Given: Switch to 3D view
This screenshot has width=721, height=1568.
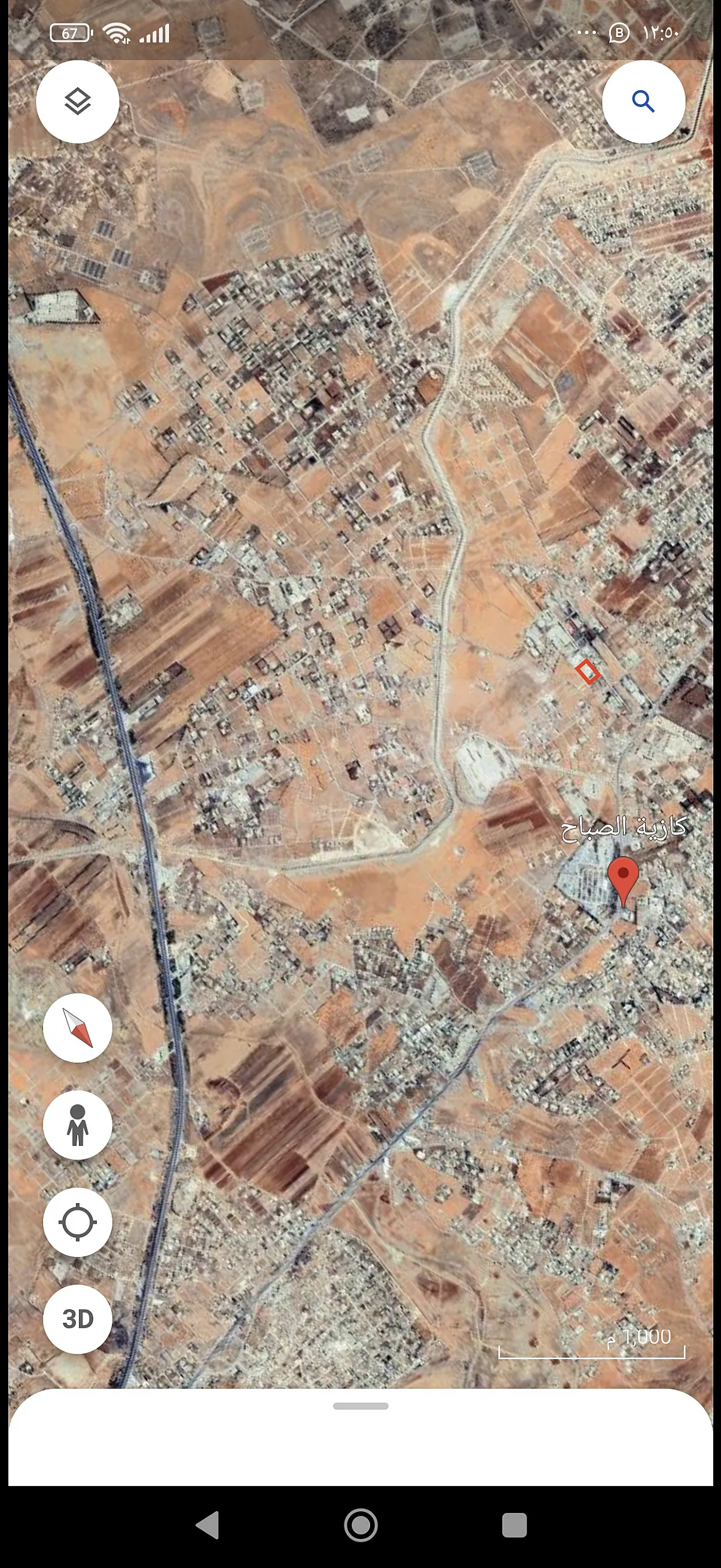Looking at the screenshot, I should pos(77,1319).
